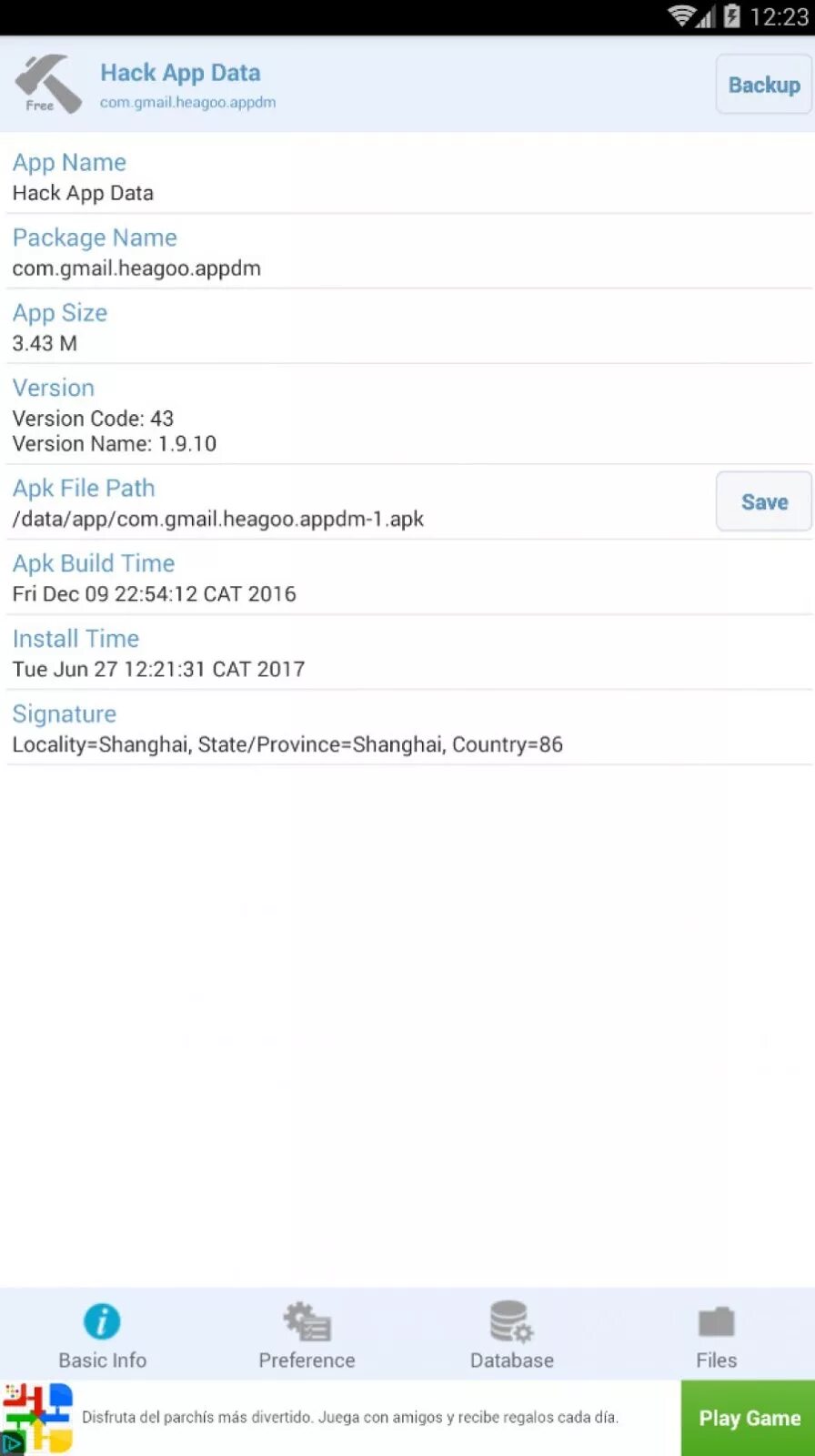Switch to the Preference tab
This screenshot has height=1456, width=815.
[307, 1335]
